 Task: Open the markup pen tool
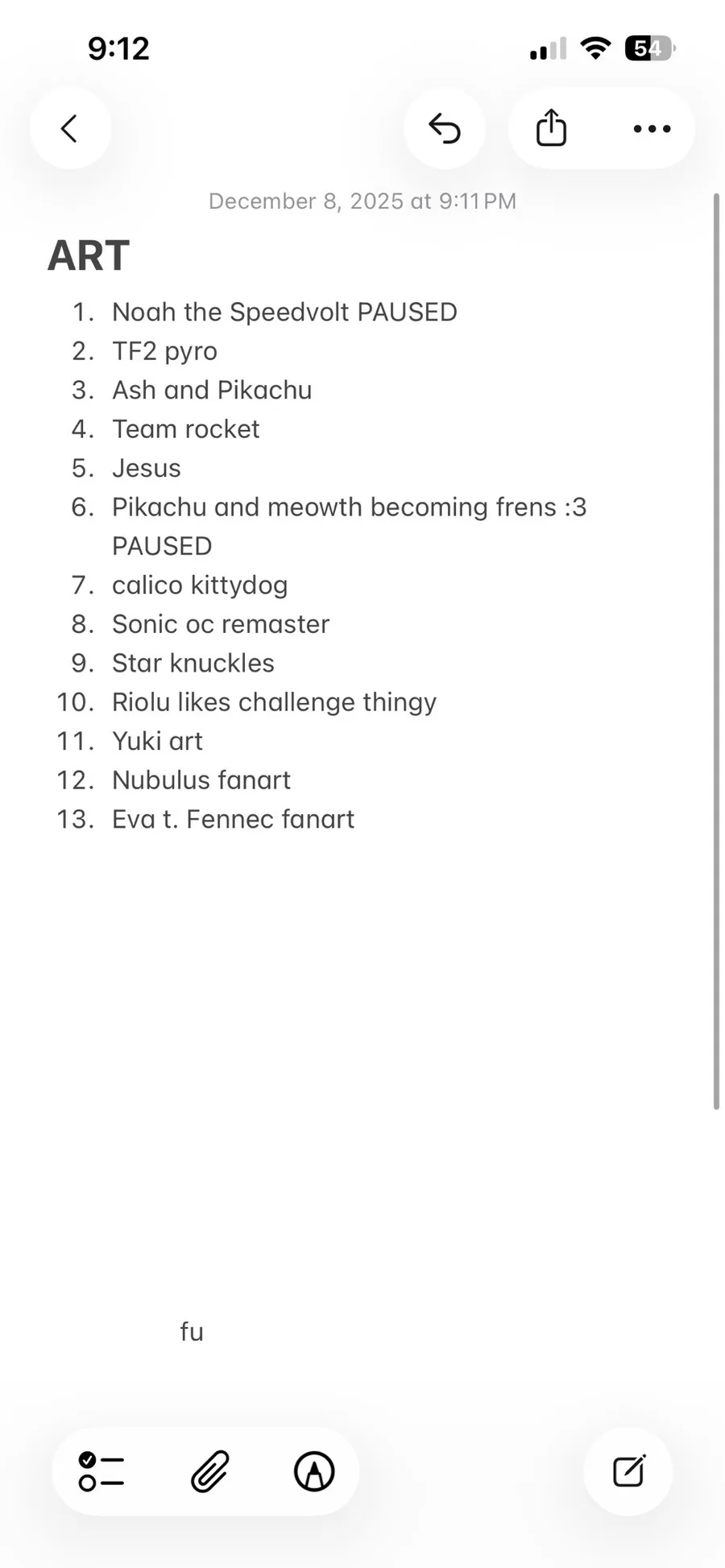[x=314, y=1471]
